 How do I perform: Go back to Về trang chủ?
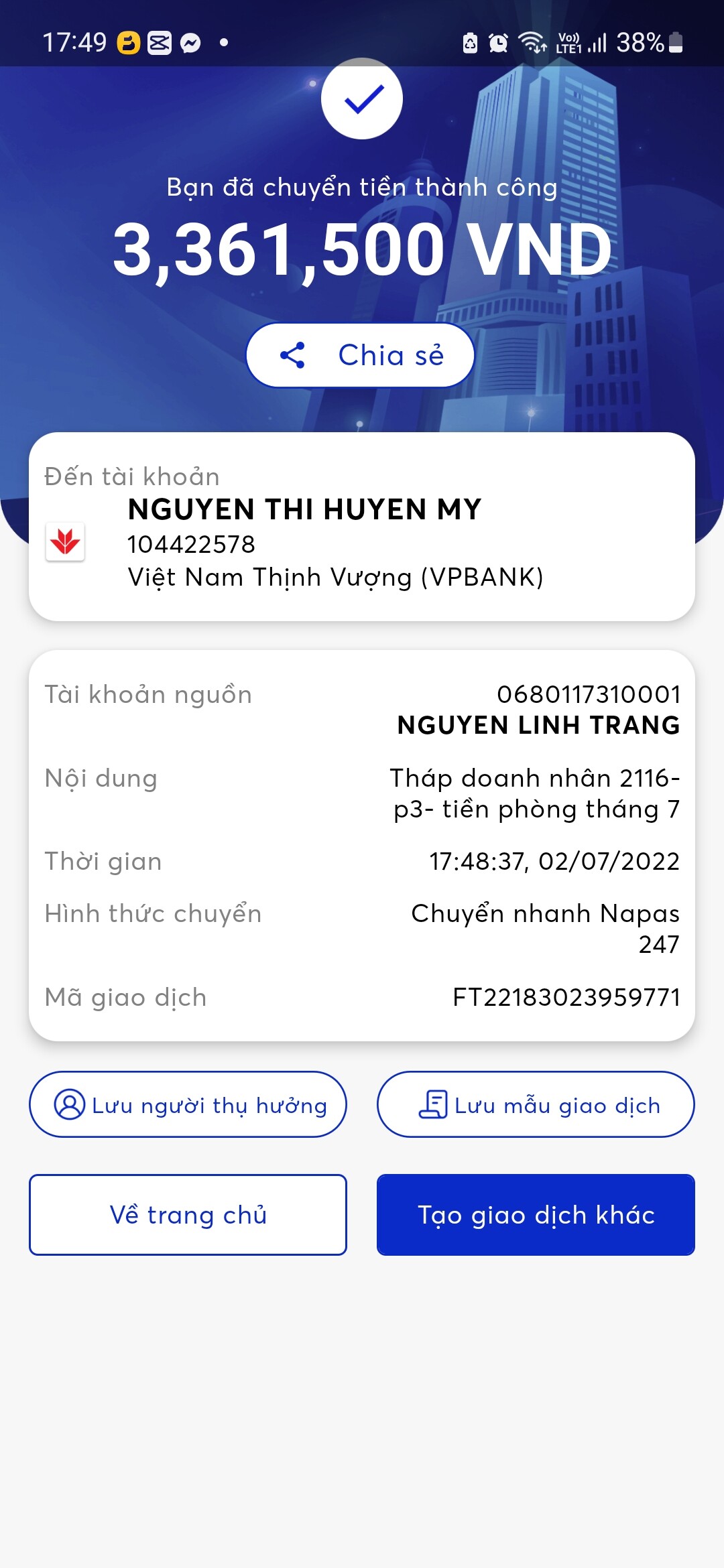(188, 1215)
